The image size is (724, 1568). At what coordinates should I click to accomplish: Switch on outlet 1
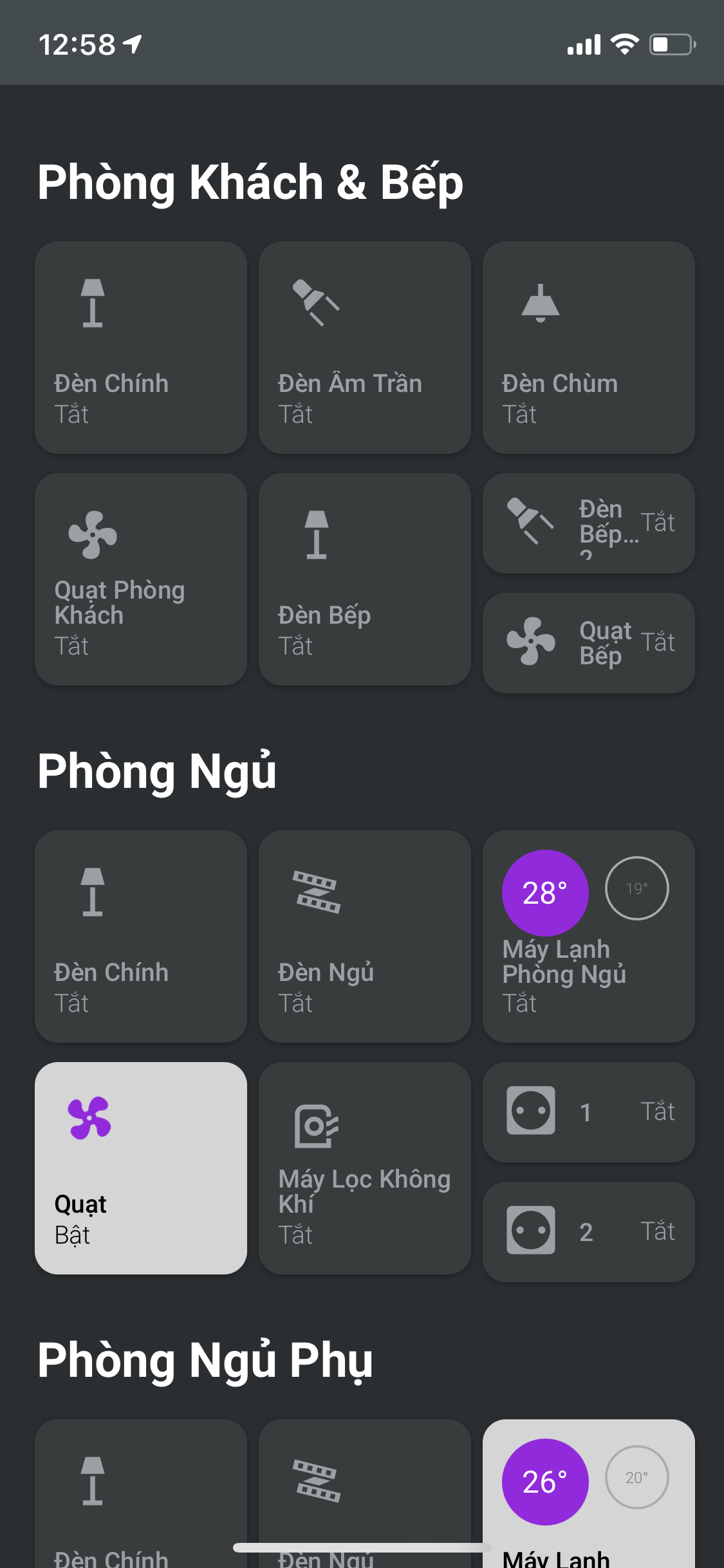[x=588, y=1112]
